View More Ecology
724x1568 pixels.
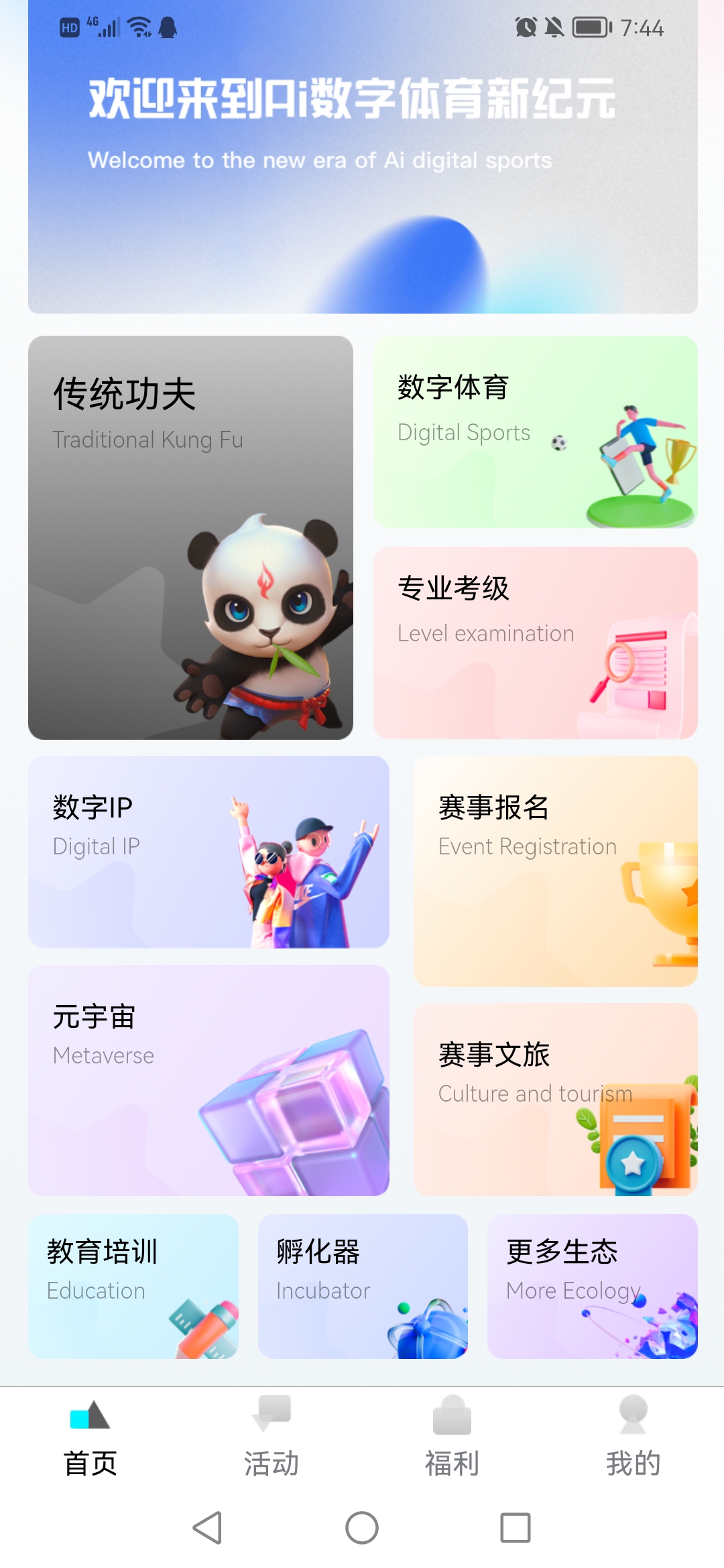(592, 1287)
